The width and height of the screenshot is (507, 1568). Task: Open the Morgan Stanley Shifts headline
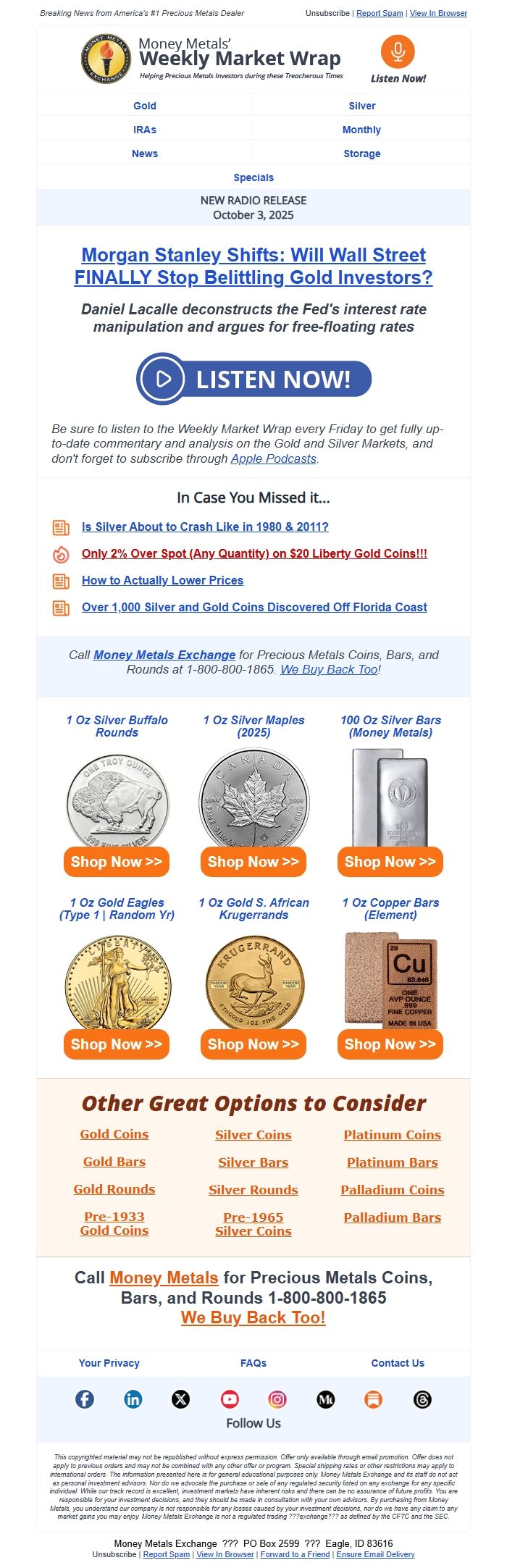253,266
